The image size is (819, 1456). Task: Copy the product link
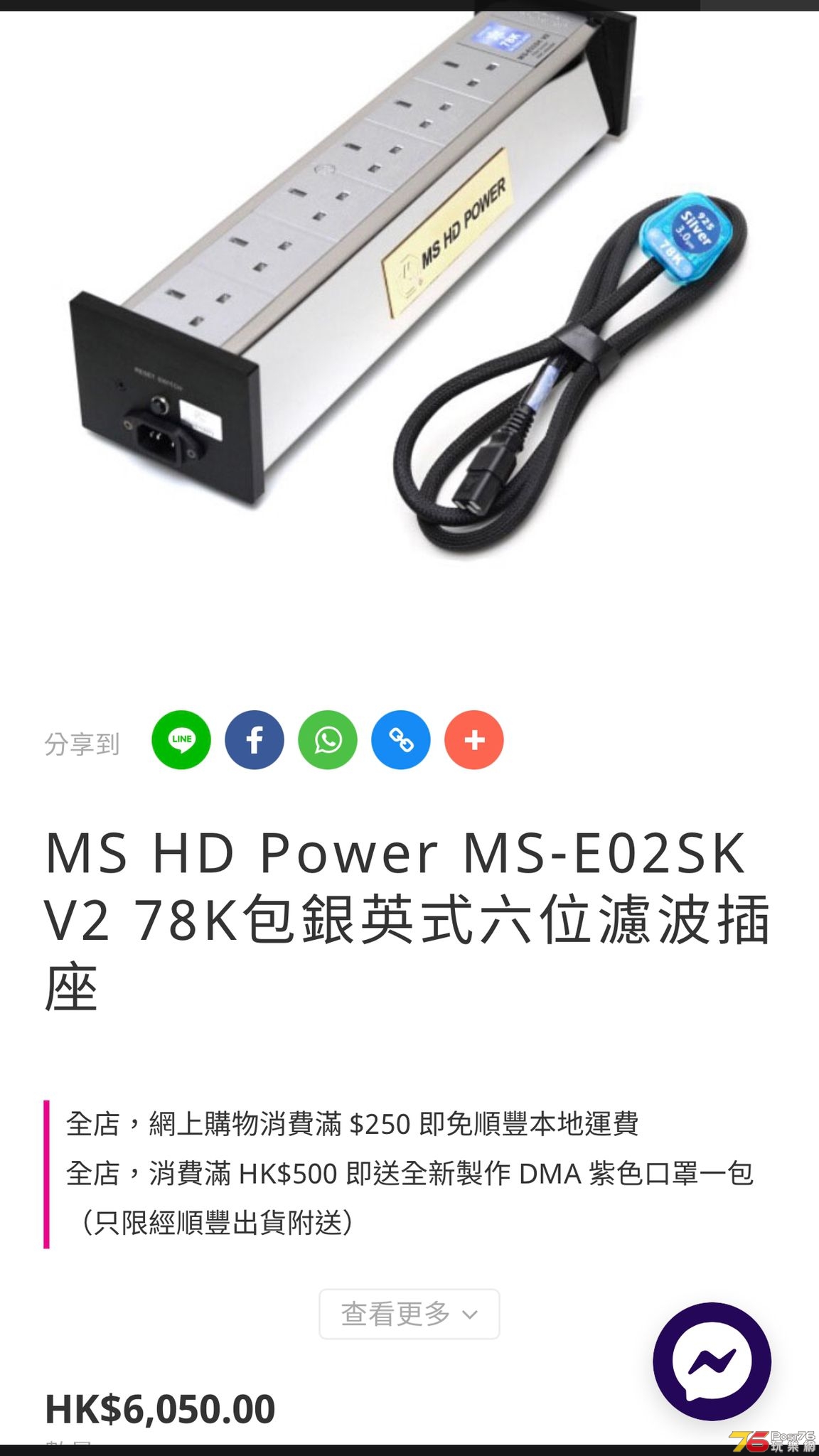[x=401, y=739]
